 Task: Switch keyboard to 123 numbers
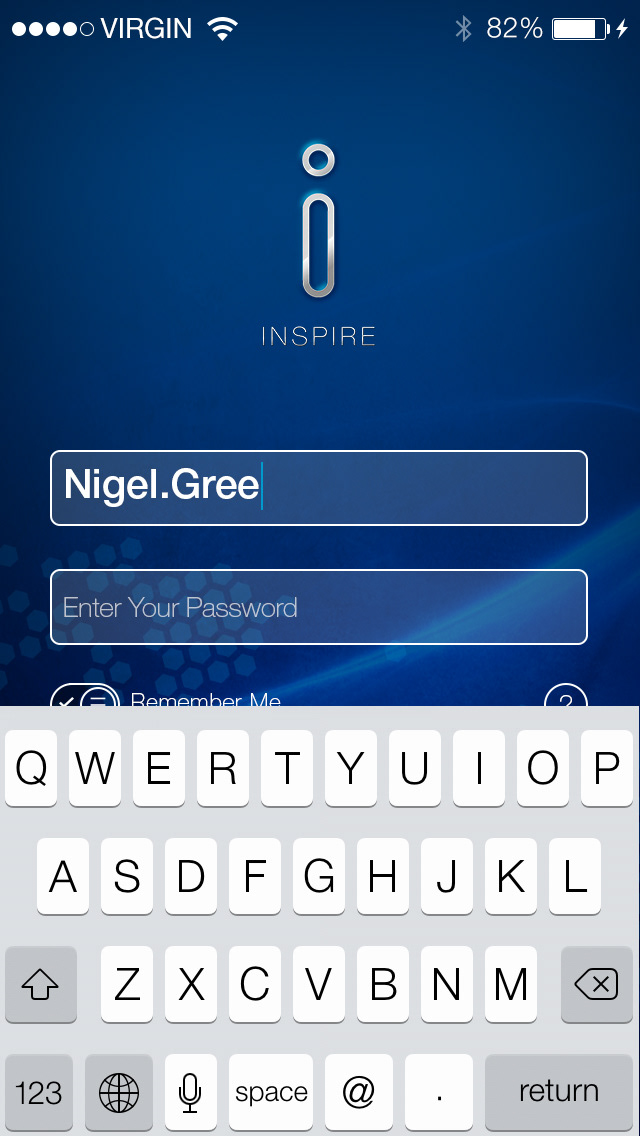39,1092
